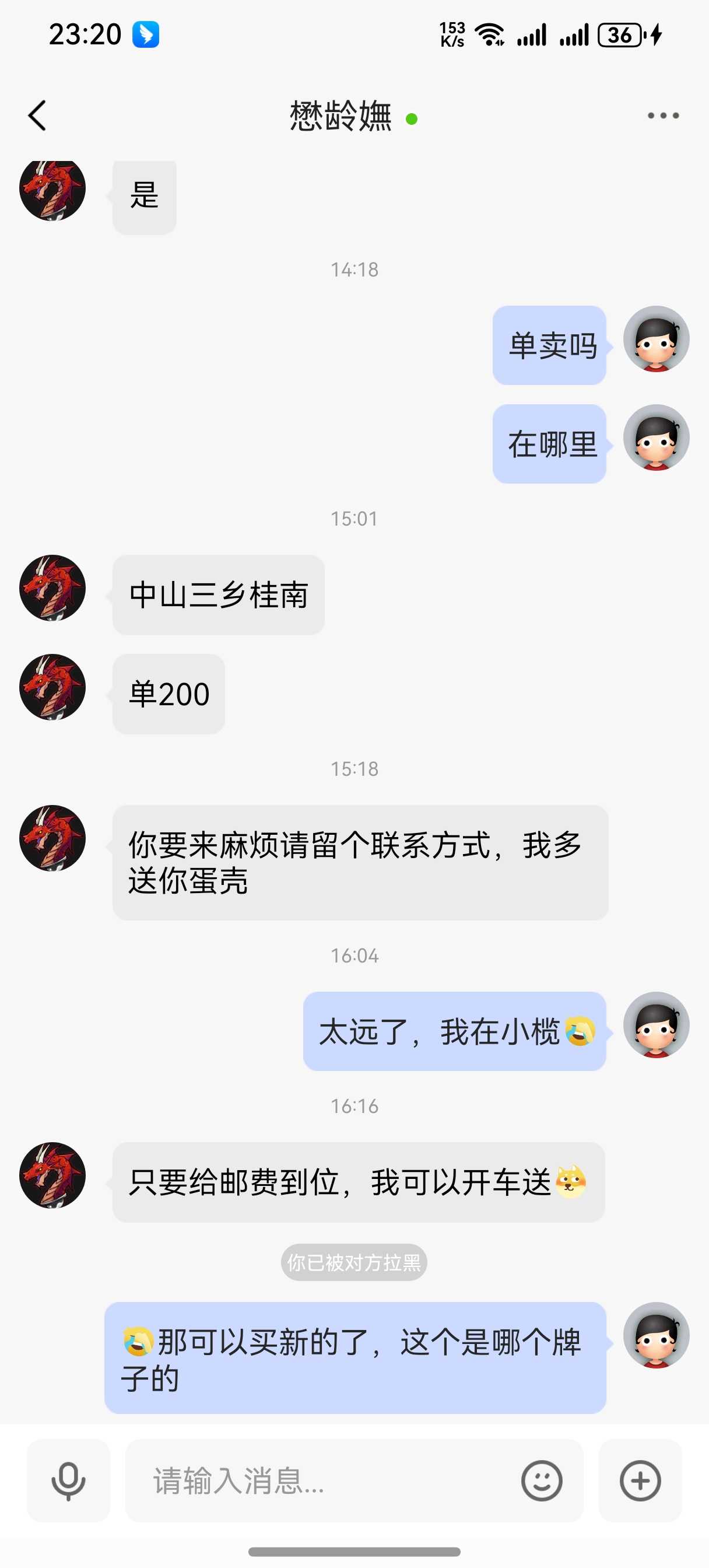The image size is (709, 1568).
Task: Open the dragon avatar next to 中山三乡桂南
Action: tap(52, 588)
